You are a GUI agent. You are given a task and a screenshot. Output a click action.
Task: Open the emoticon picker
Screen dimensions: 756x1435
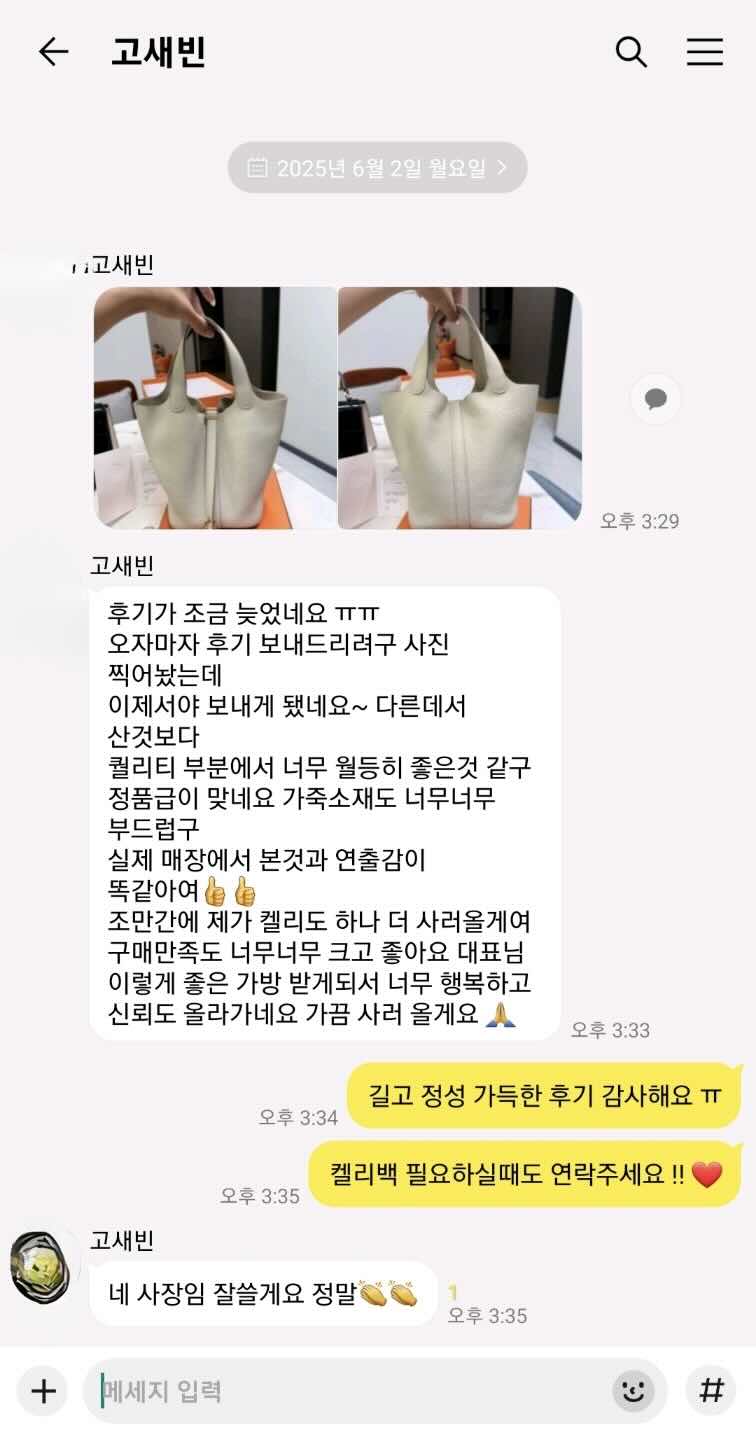click(x=633, y=1391)
